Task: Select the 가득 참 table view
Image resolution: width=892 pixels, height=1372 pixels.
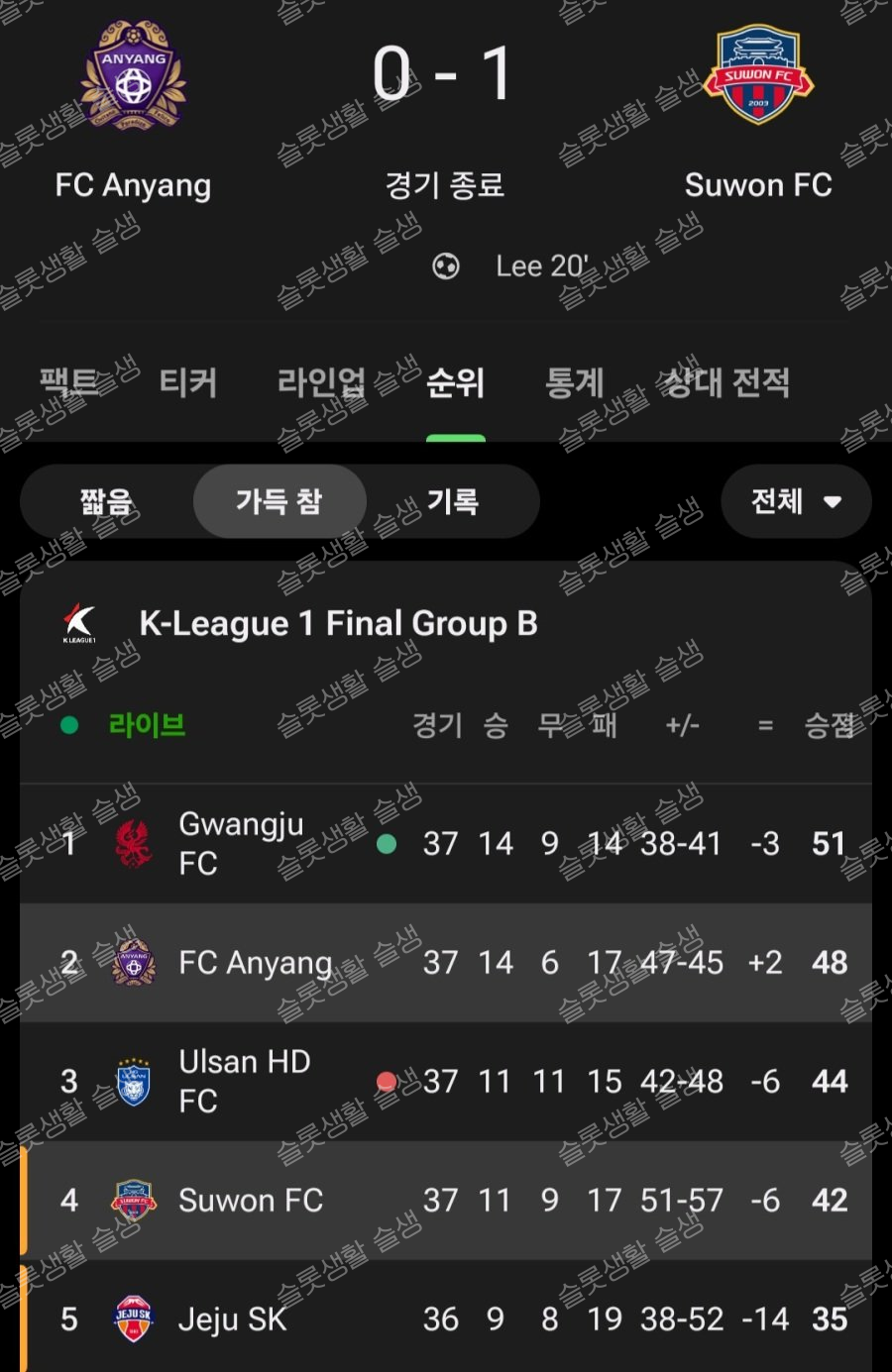Action: tap(279, 501)
